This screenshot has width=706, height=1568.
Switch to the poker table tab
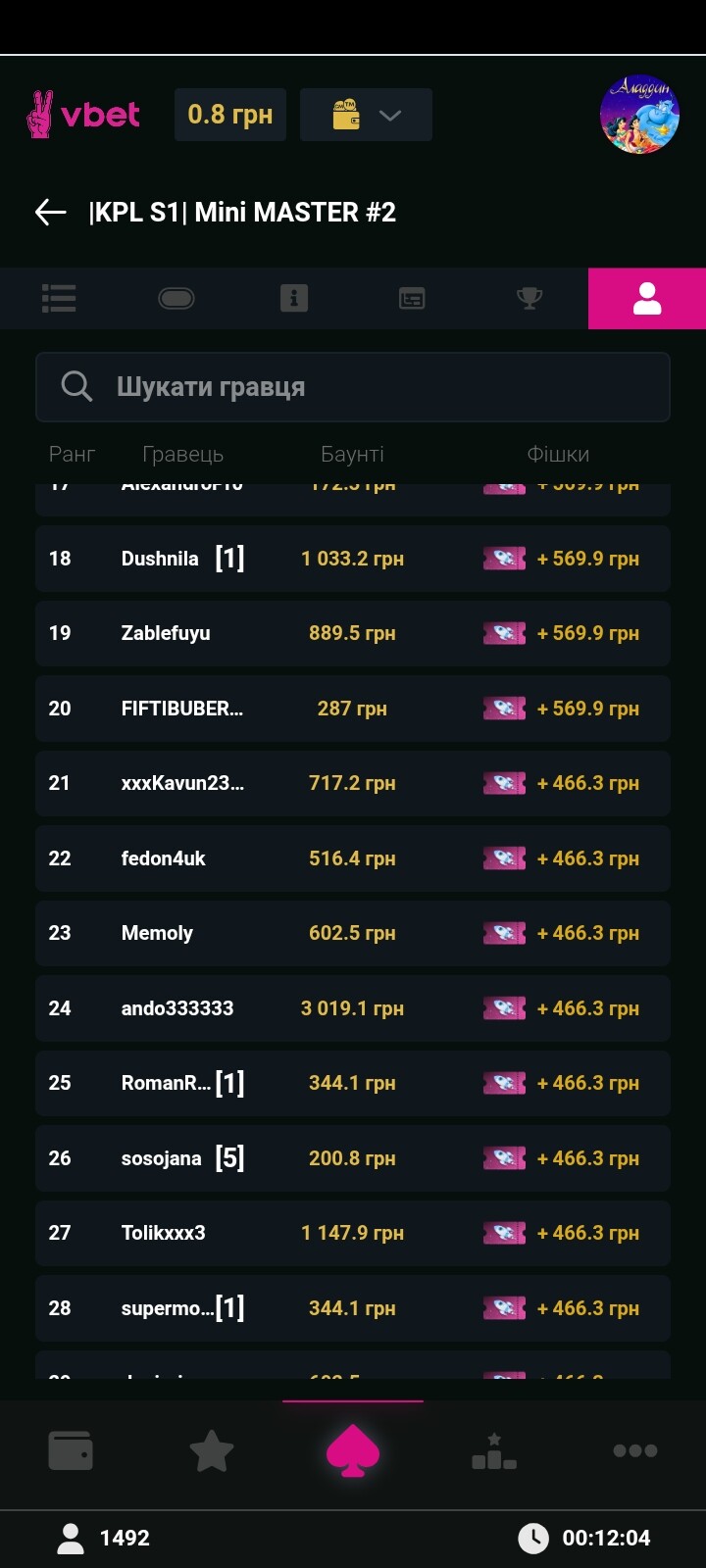(x=176, y=298)
